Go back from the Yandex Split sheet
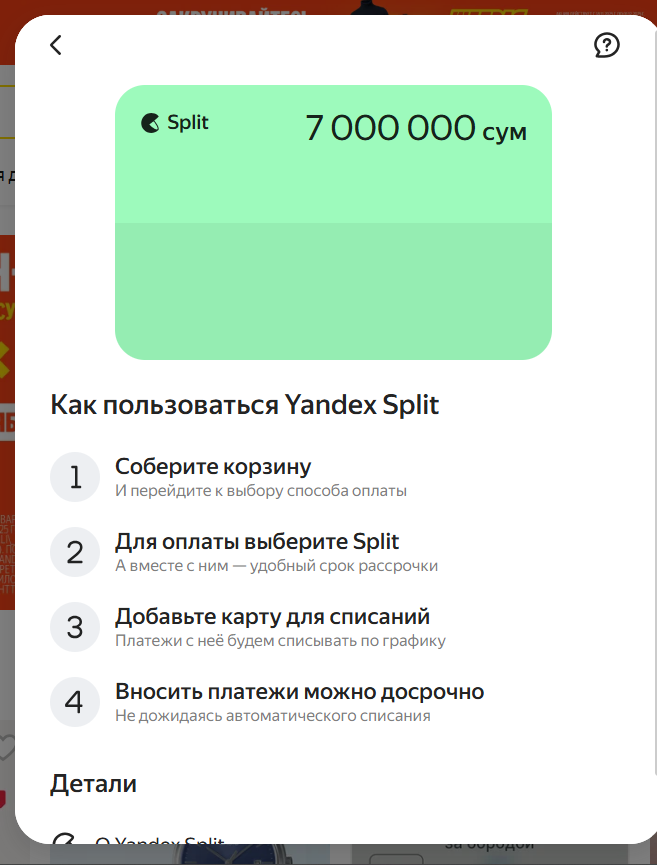Image resolution: width=657 pixels, height=865 pixels. (56, 45)
